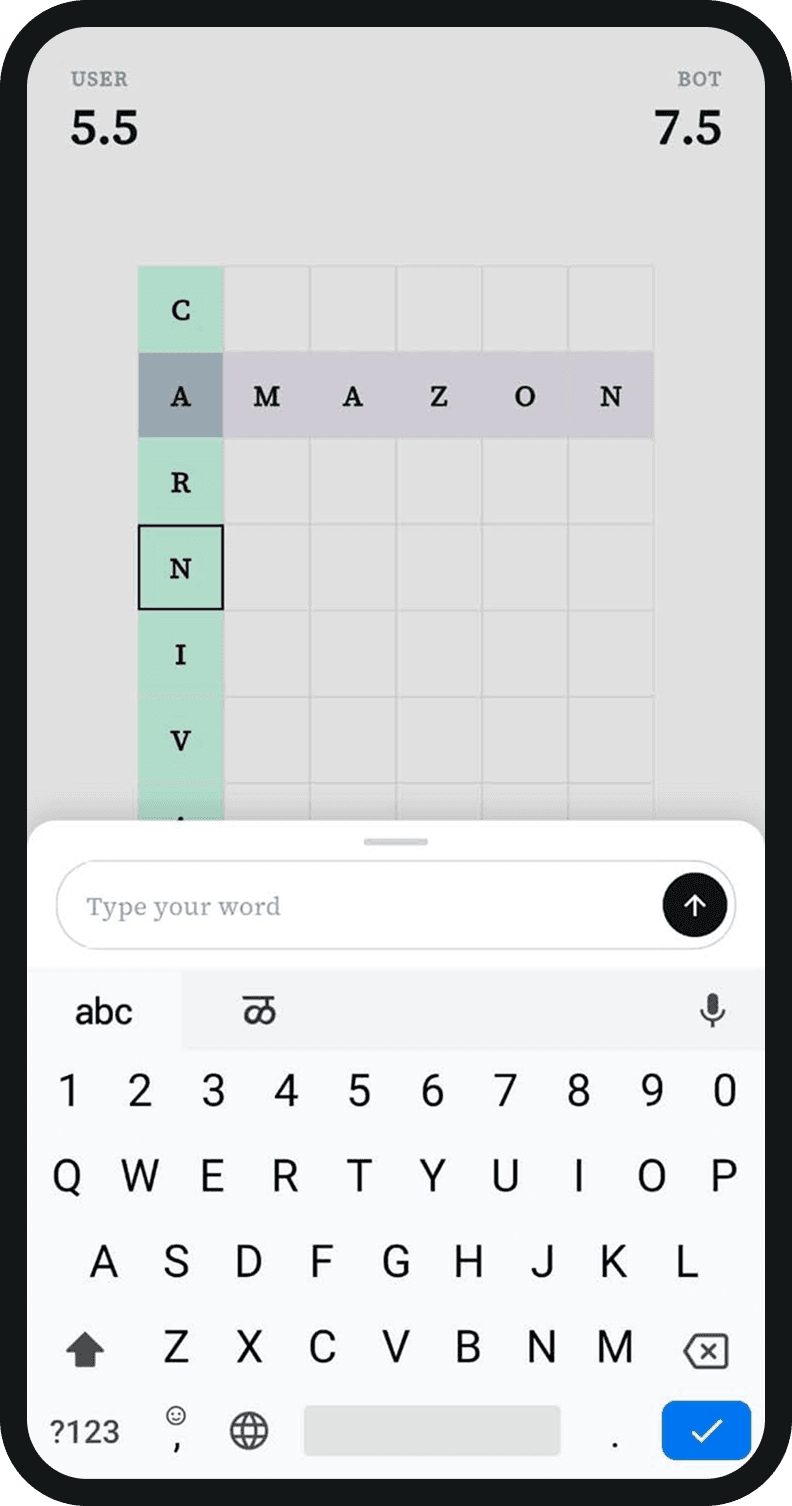Focus the 'Type your word' field
The width and height of the screenshot is (792, 1506).
click(360, 906)
